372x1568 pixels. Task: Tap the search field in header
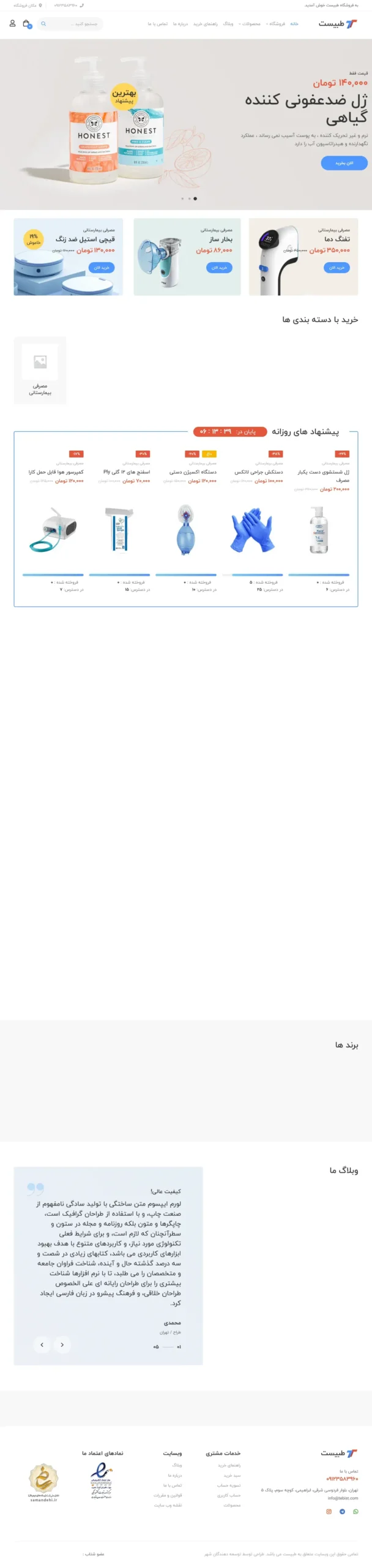coord(73,24)
